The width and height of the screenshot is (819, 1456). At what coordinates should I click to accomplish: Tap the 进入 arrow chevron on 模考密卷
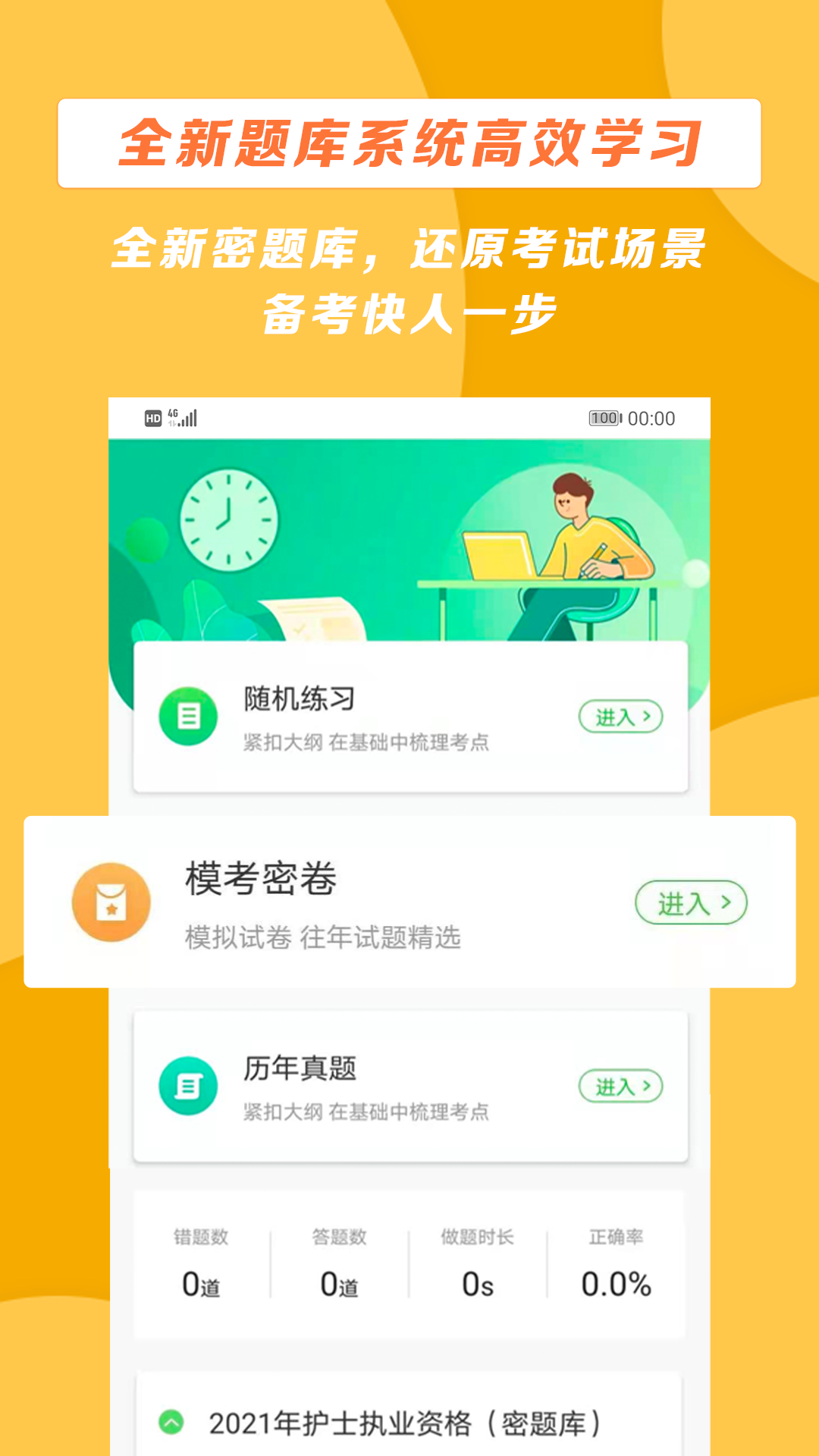pos(726,902)
